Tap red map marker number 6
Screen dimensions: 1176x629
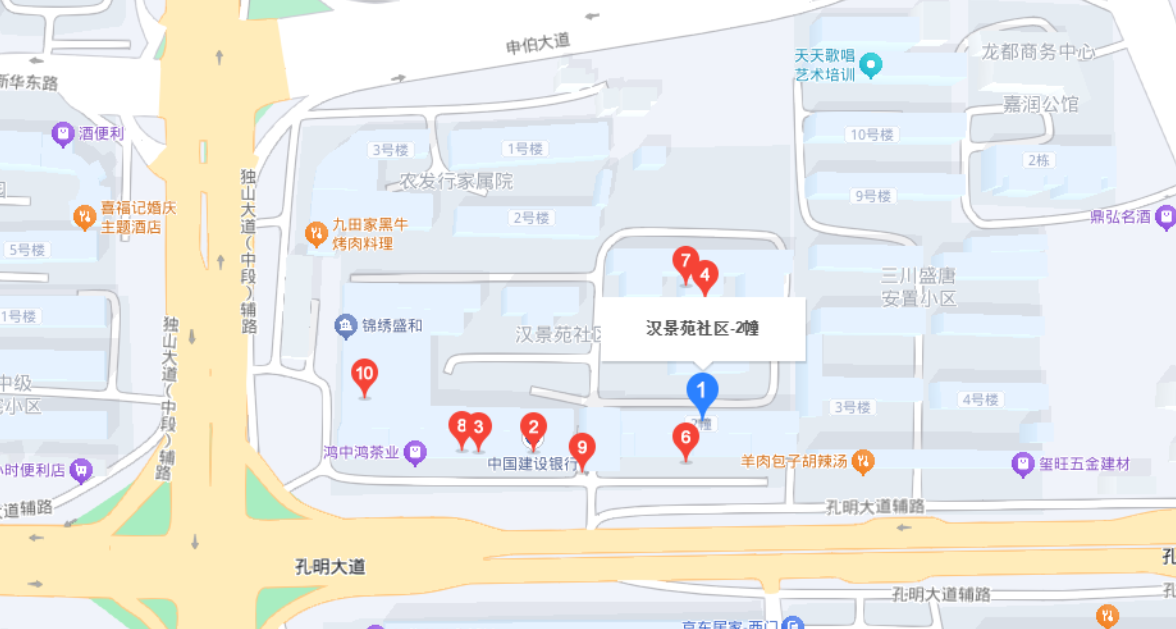pyautogui.click(x=685, y=437)
